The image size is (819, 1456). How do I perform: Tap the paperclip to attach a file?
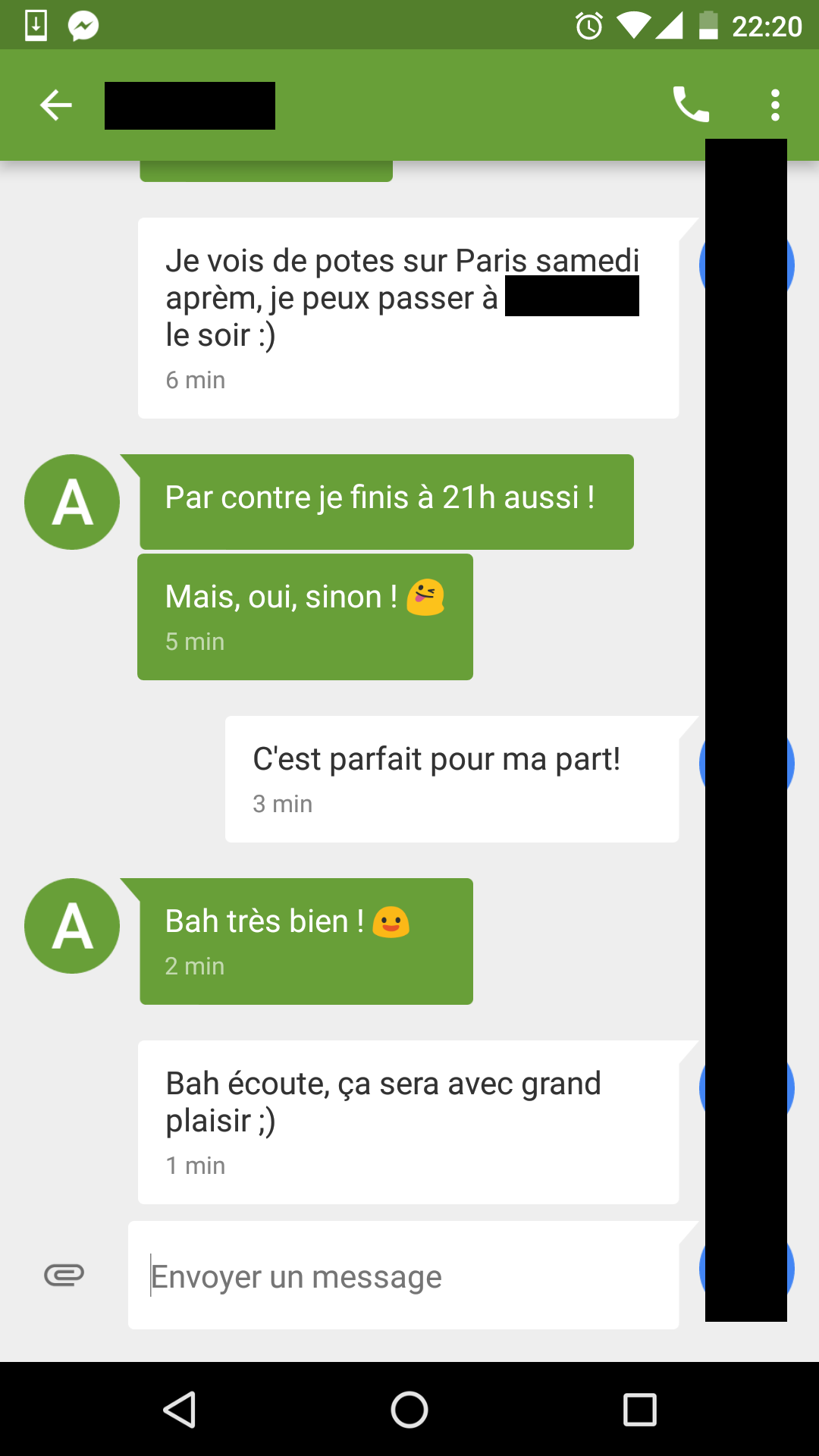coord(64,1275)
